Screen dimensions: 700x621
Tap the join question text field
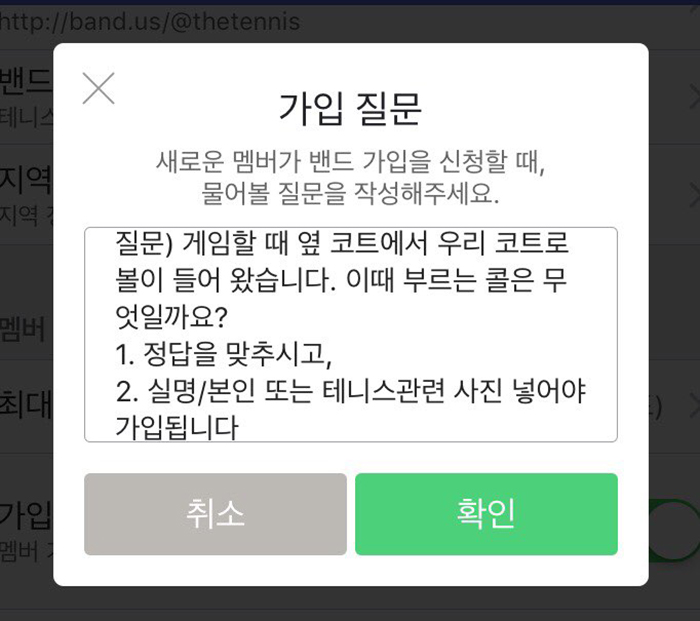350,335
